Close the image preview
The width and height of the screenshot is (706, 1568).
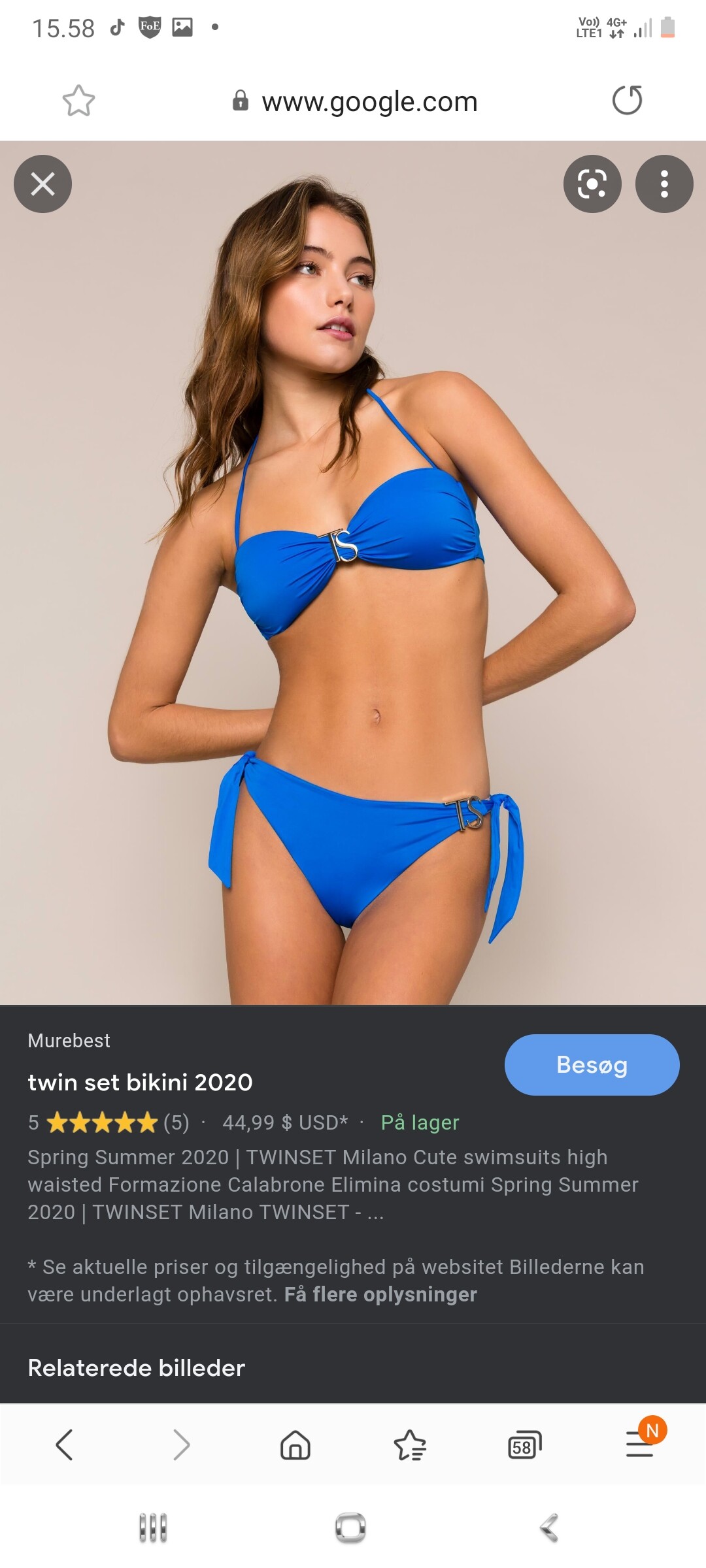tap(42, 184)
